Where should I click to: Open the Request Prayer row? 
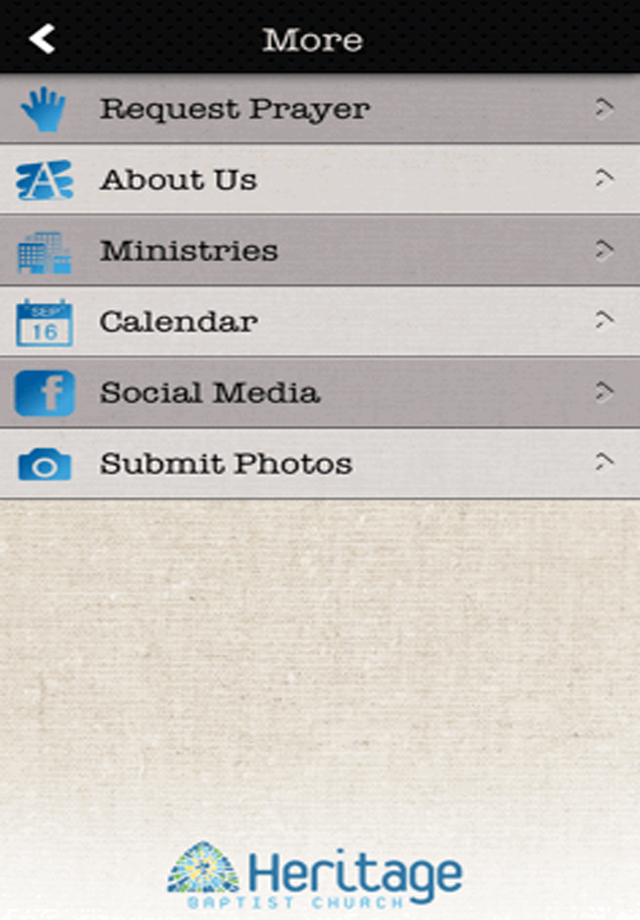(x=320, y=108)
